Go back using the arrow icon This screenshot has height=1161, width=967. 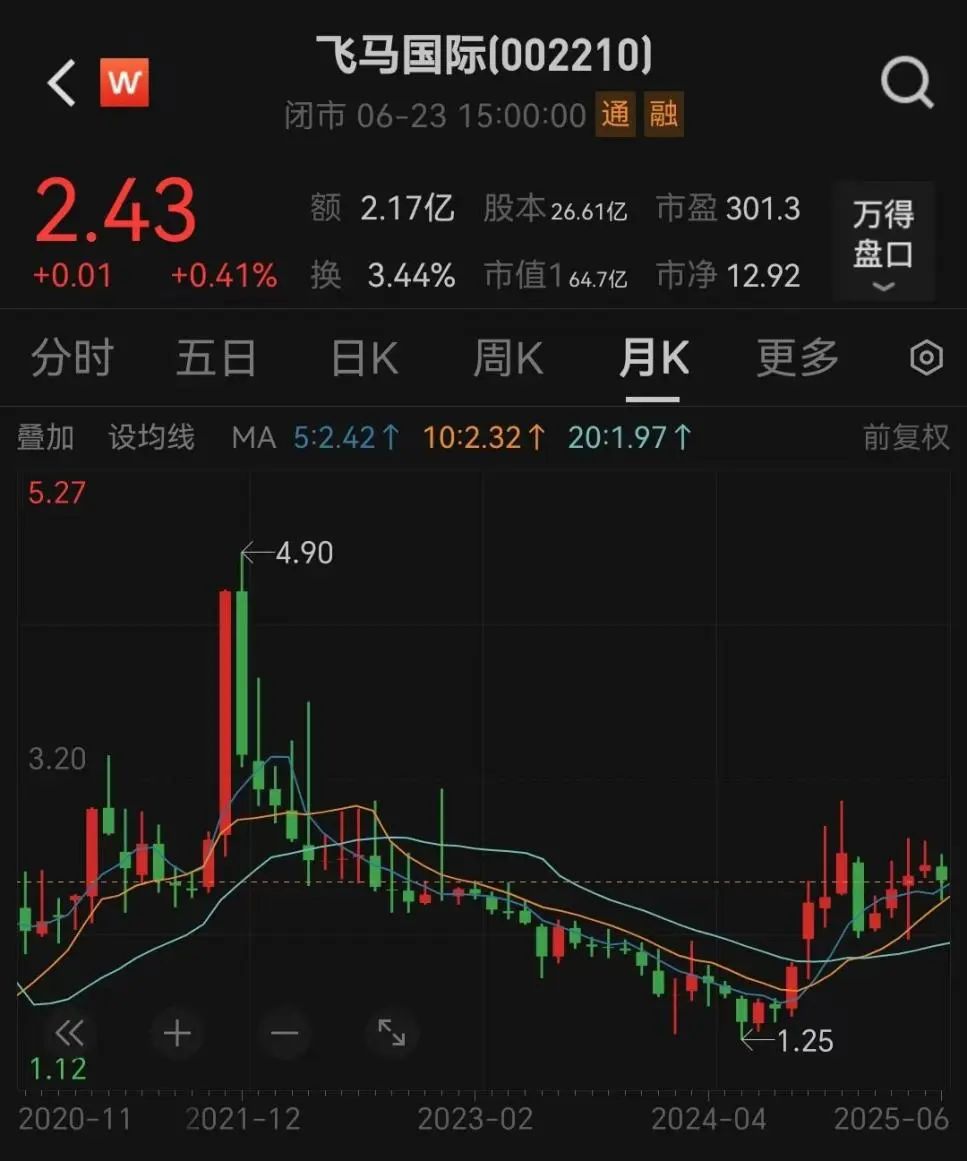coord(62,82)
